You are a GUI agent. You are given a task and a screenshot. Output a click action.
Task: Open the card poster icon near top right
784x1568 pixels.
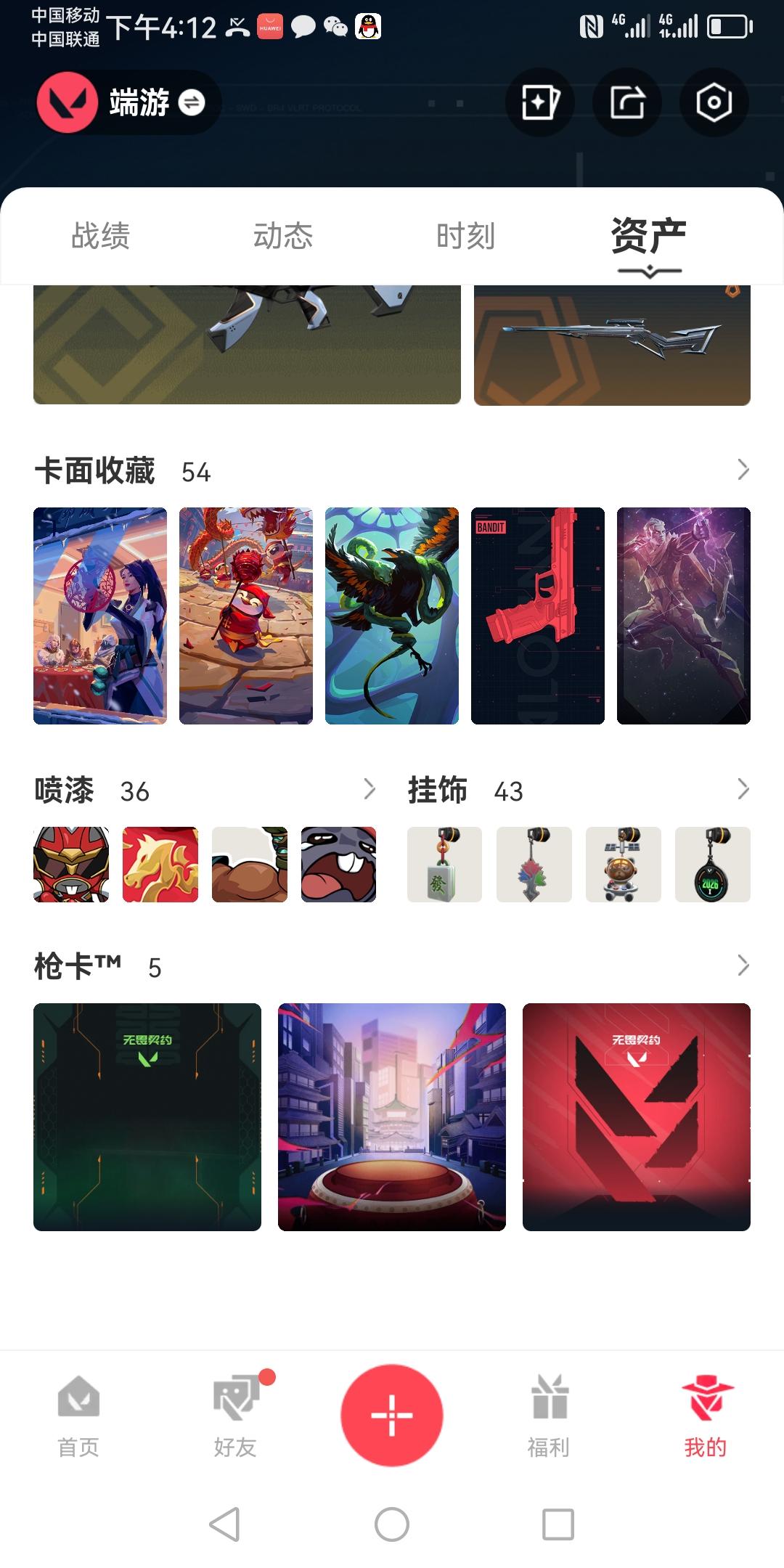[541, 102]
